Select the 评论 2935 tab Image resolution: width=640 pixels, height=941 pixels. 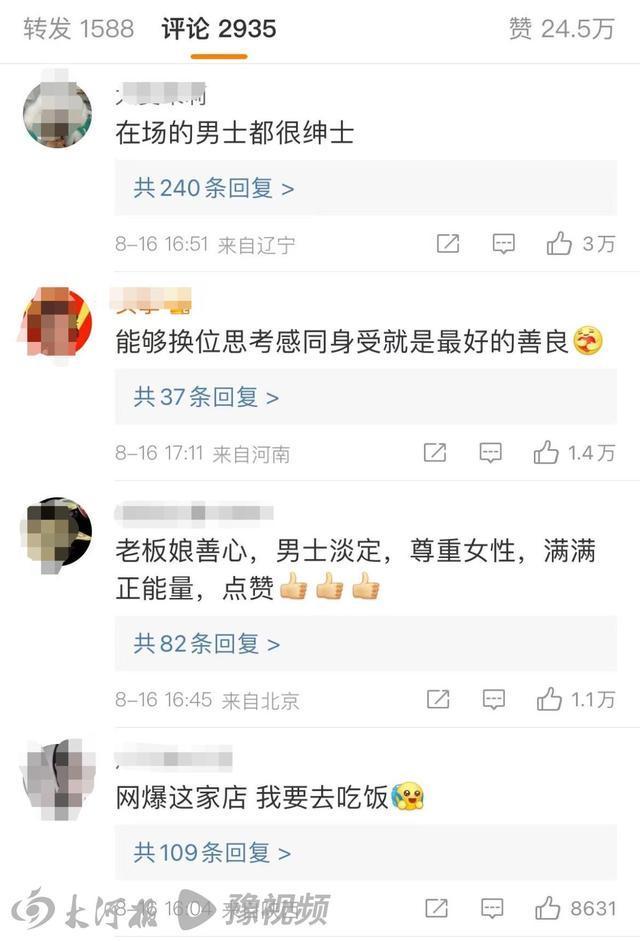(218, 29)
